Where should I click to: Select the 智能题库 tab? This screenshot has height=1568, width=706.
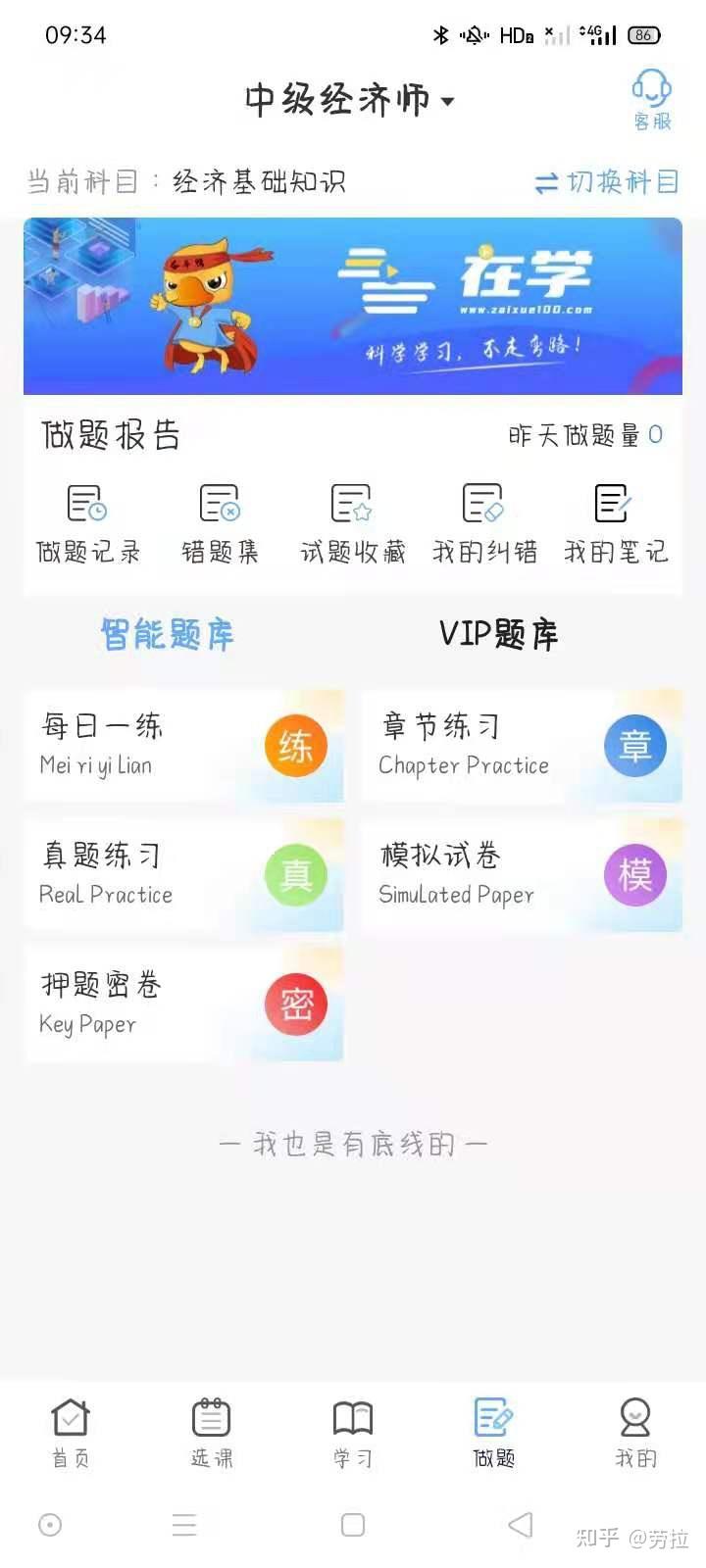pos(168,635)
